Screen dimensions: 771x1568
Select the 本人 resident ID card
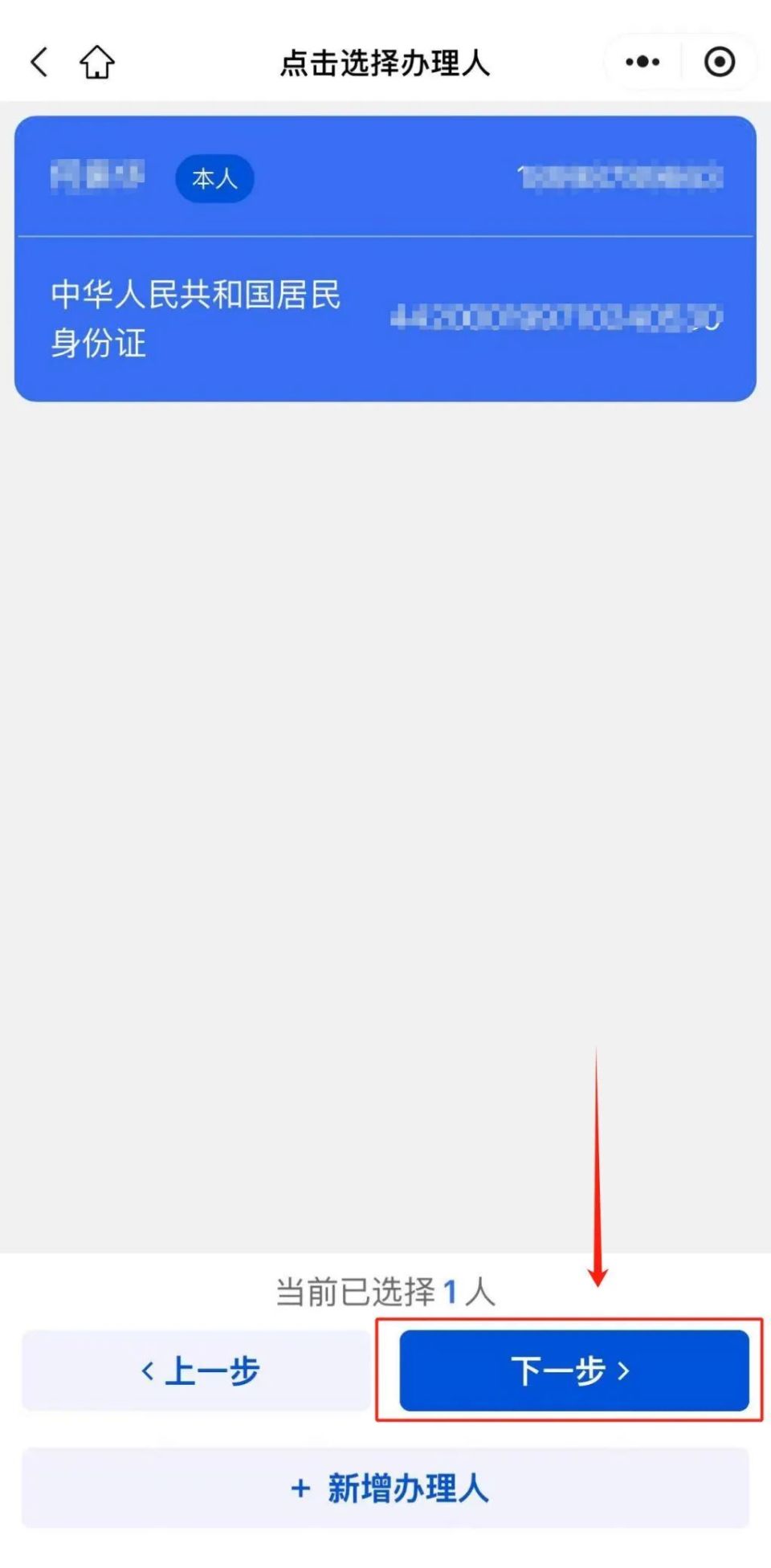pos(385,259)
